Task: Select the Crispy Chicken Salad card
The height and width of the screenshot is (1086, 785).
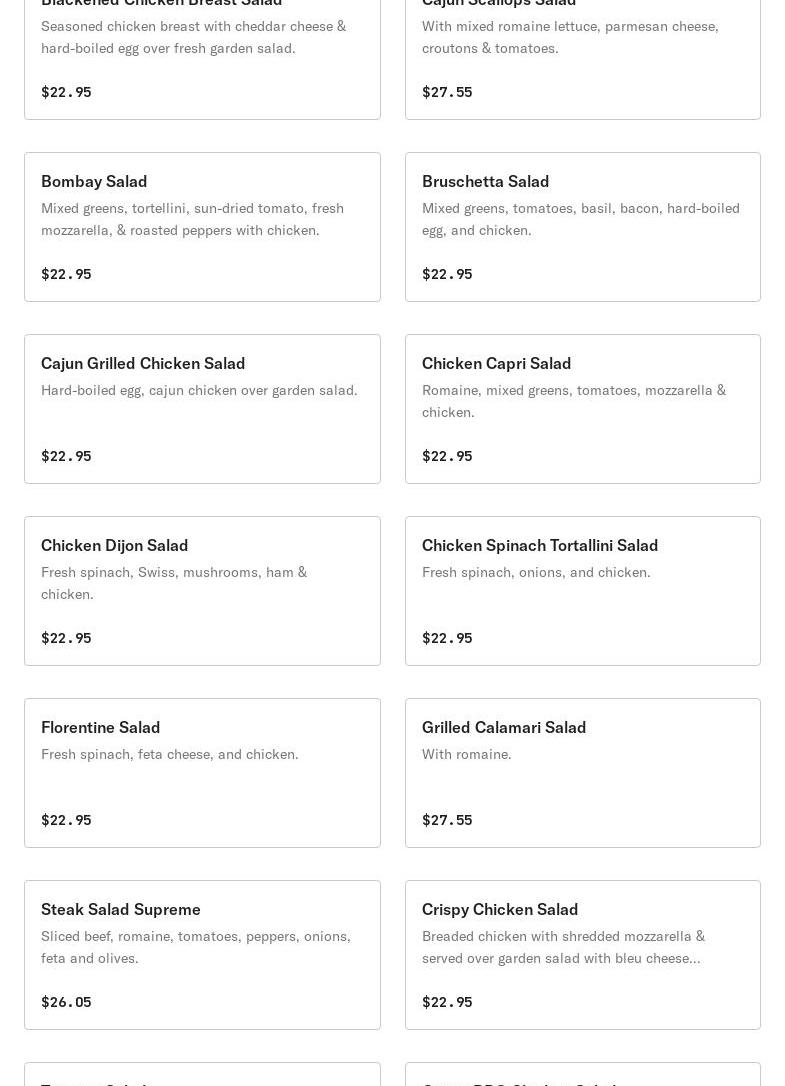Action: pyautogui.click(x=582, y=955)
